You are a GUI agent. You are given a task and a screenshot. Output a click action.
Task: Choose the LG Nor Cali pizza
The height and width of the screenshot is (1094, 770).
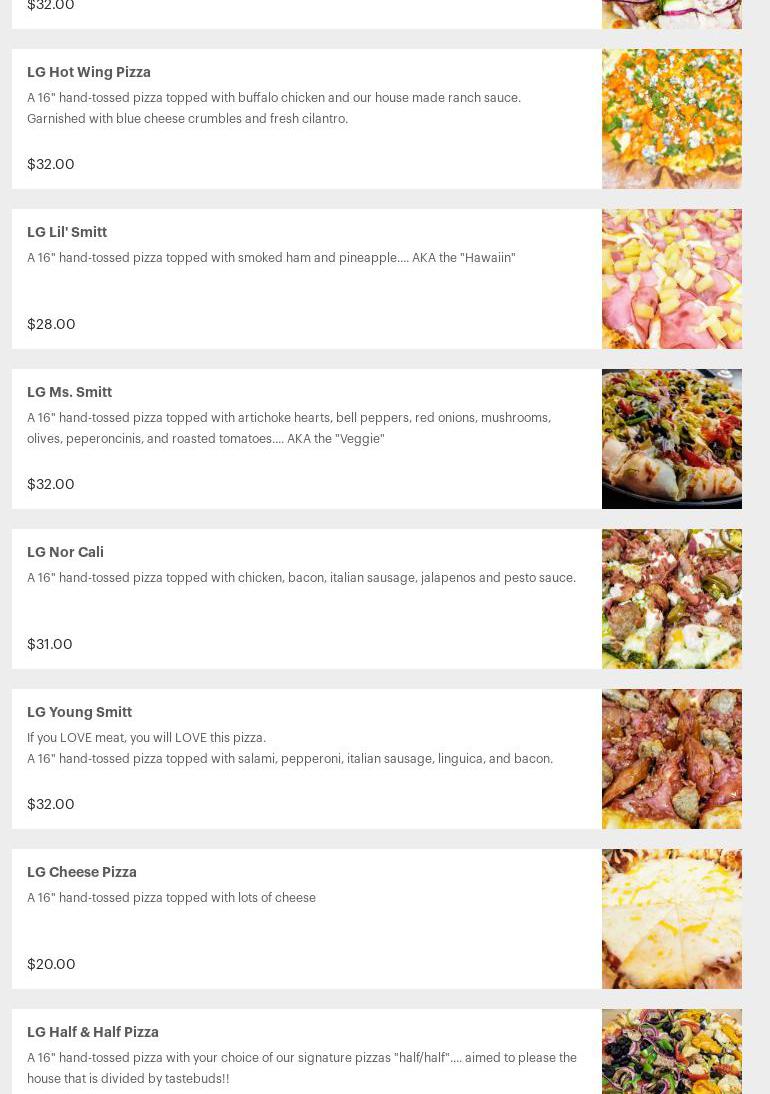[x=66, y=553]
